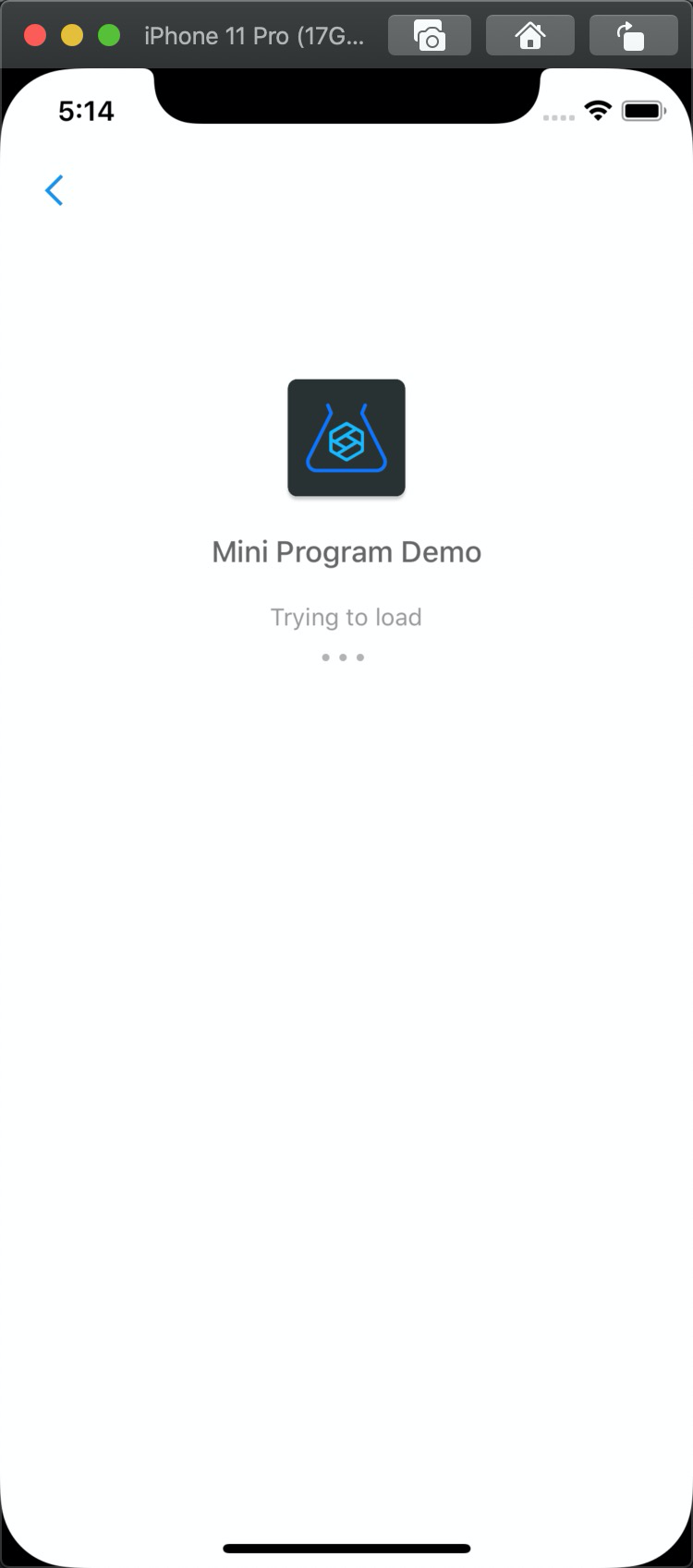This screenshot has width=693, height=1568.
Task: Rotate the simulator device
Action: 633,36
